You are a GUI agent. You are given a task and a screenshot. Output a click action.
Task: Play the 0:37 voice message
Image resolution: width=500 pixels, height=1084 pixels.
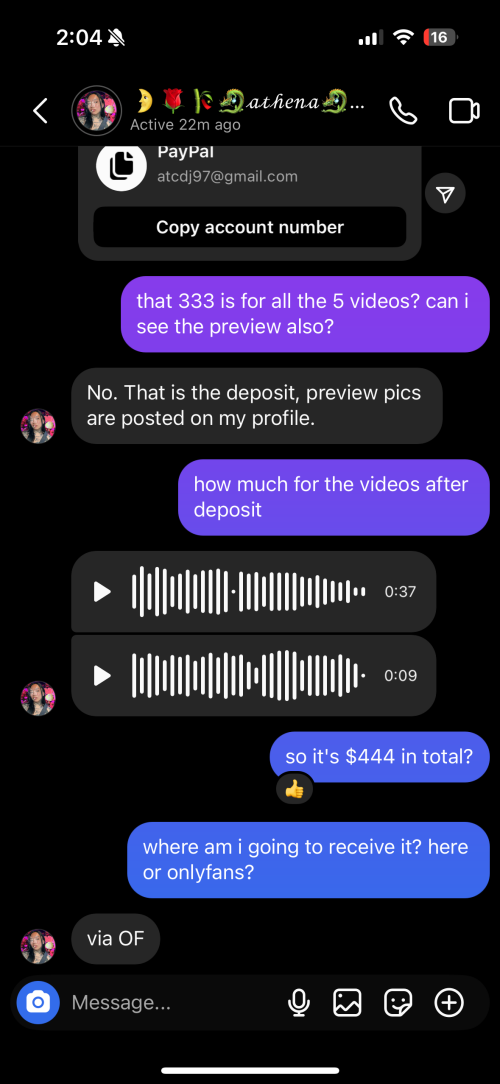102,592
